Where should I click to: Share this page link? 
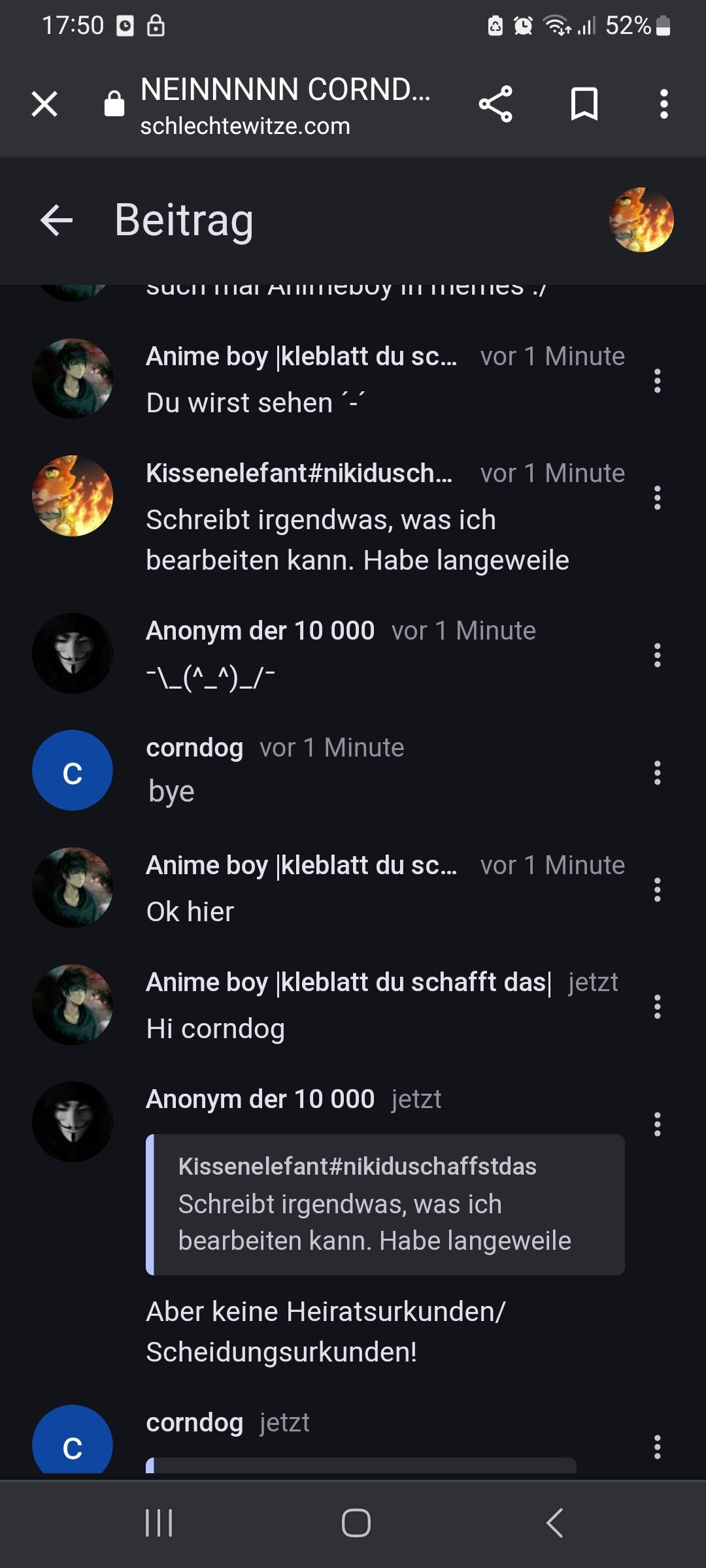[x=496, y=104]
